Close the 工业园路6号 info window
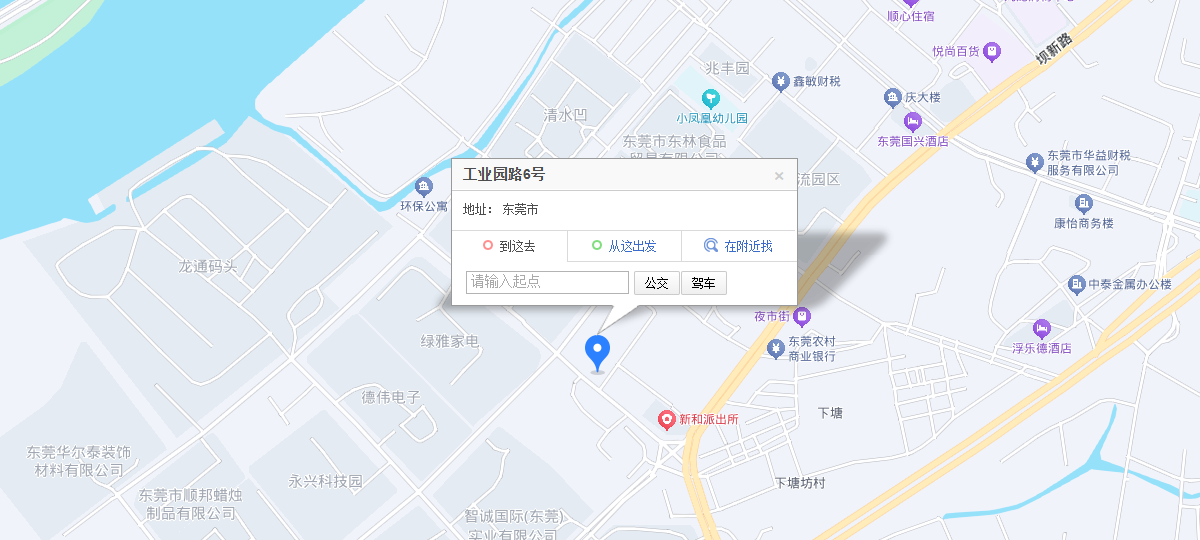This screenshot has width=1200, height=540. [779, 176]
